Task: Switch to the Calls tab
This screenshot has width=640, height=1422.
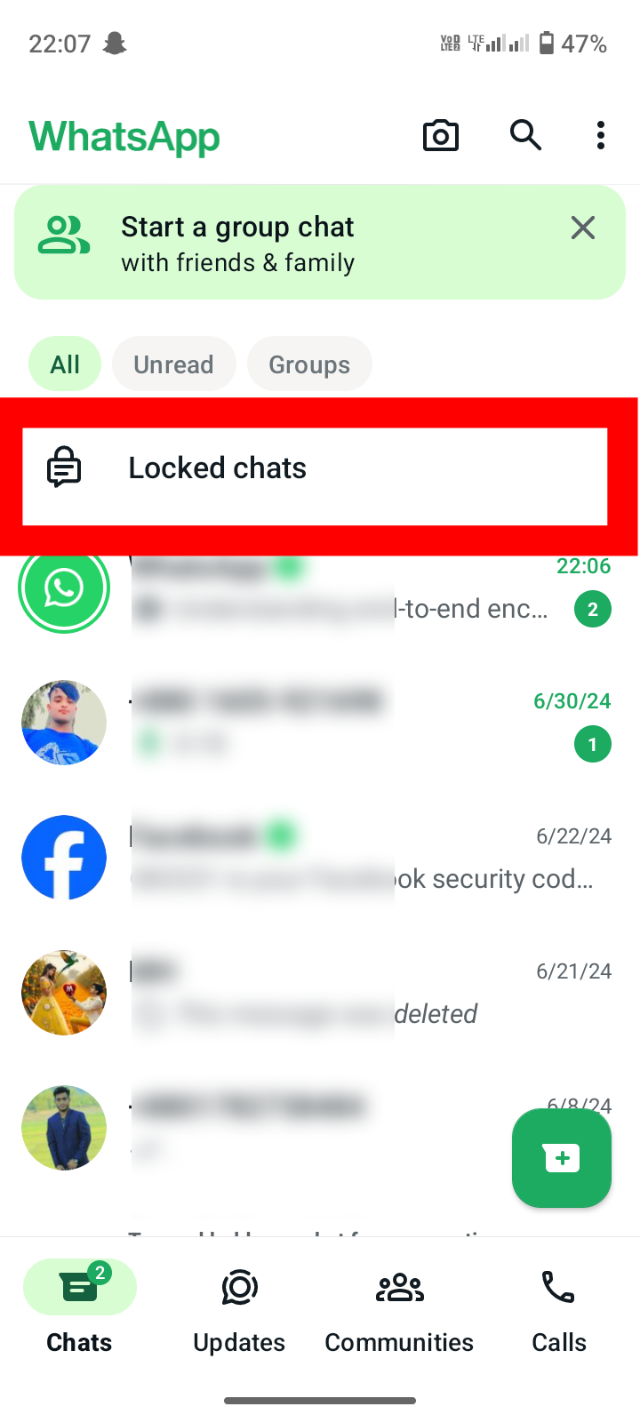Action: [558, 1311]
